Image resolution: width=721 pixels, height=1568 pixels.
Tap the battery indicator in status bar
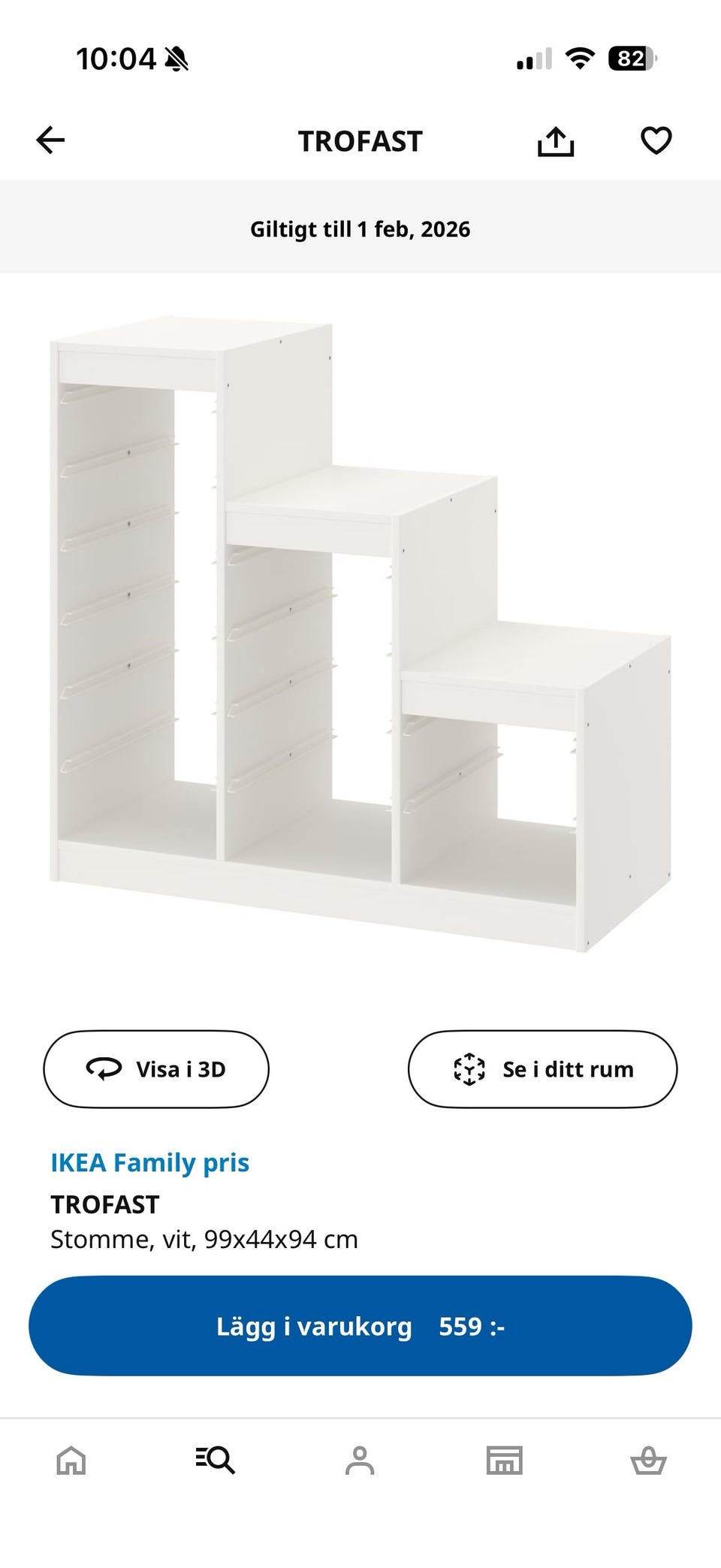tap(629, 57)
